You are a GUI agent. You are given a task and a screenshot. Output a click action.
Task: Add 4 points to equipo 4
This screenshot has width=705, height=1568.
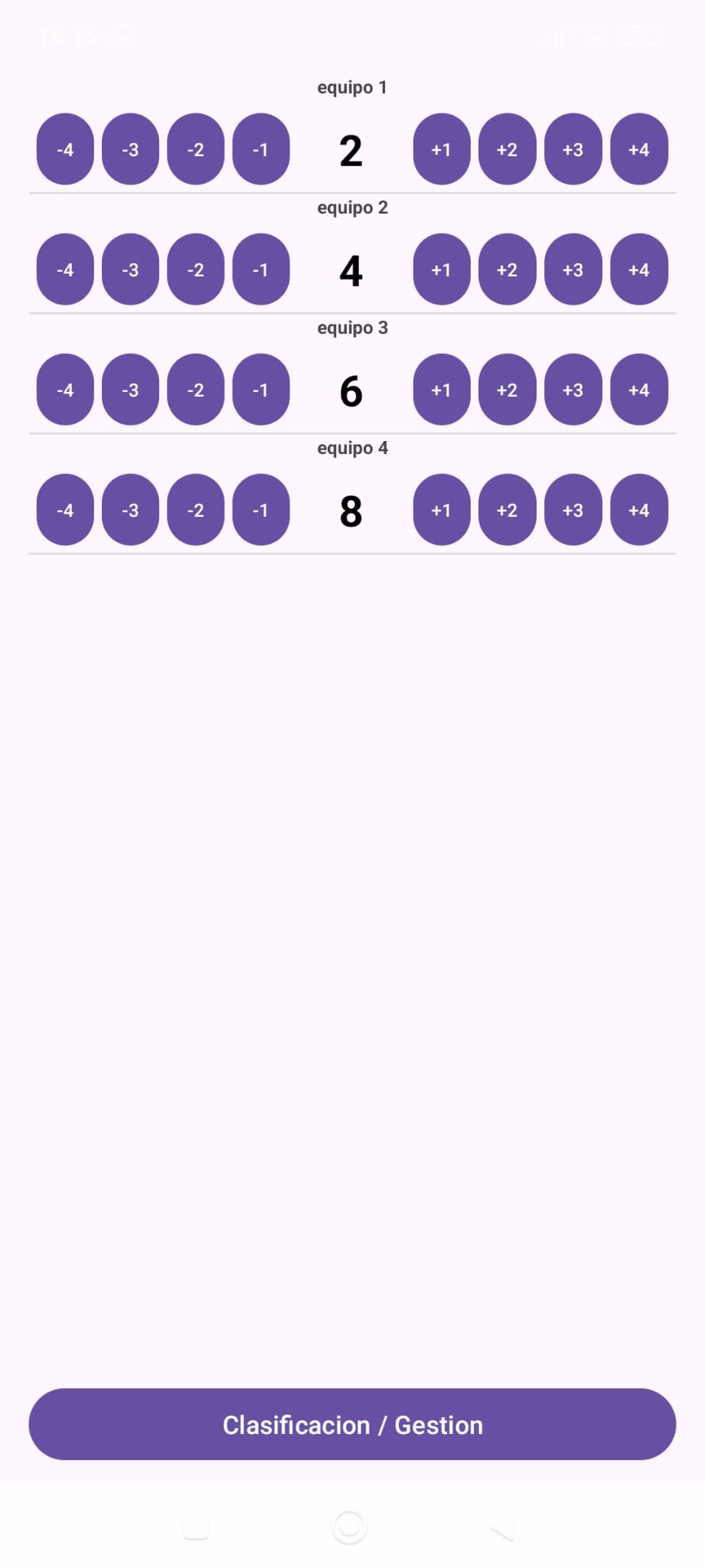638,510
